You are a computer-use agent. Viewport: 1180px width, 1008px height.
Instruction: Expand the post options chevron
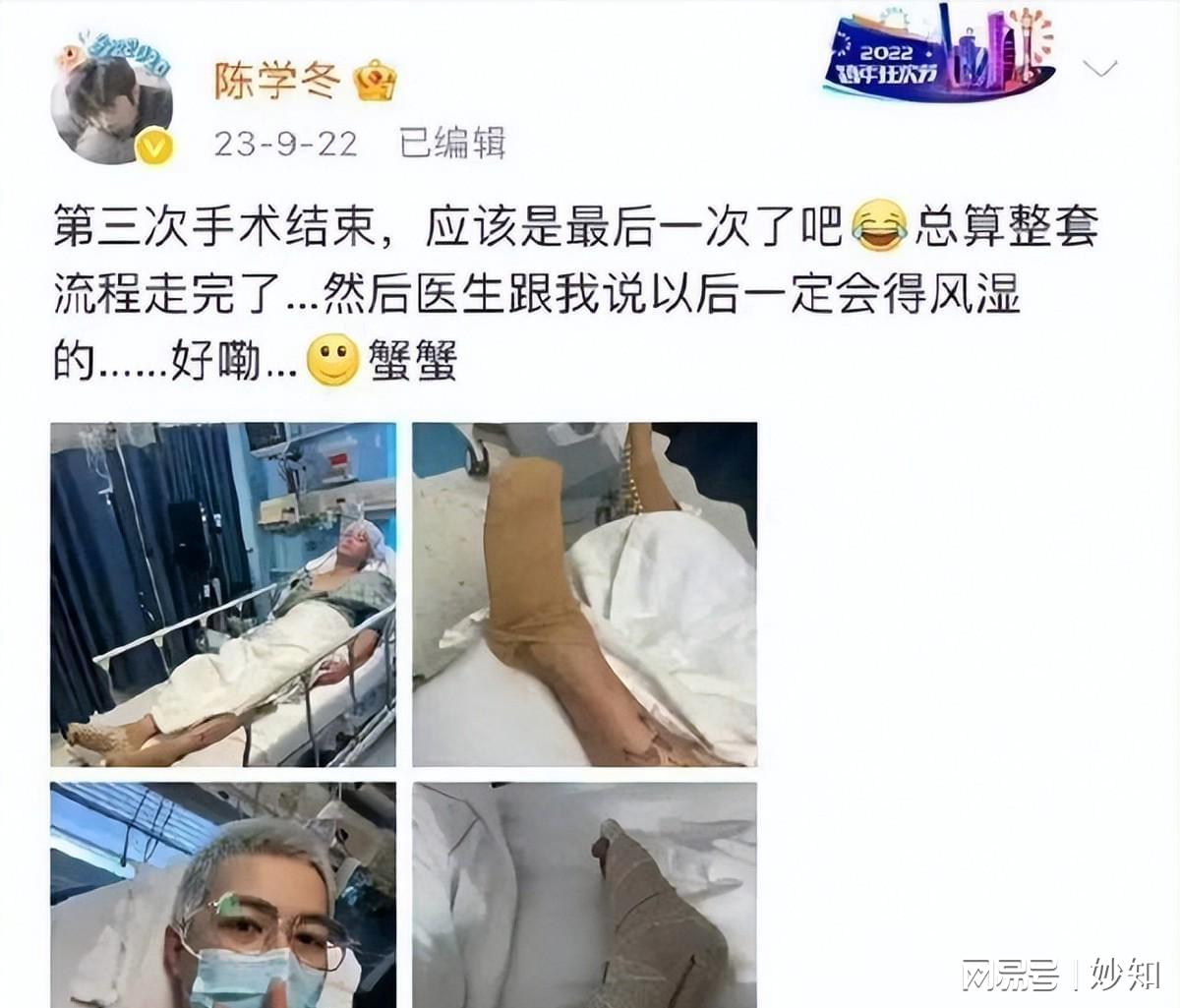1099,69
